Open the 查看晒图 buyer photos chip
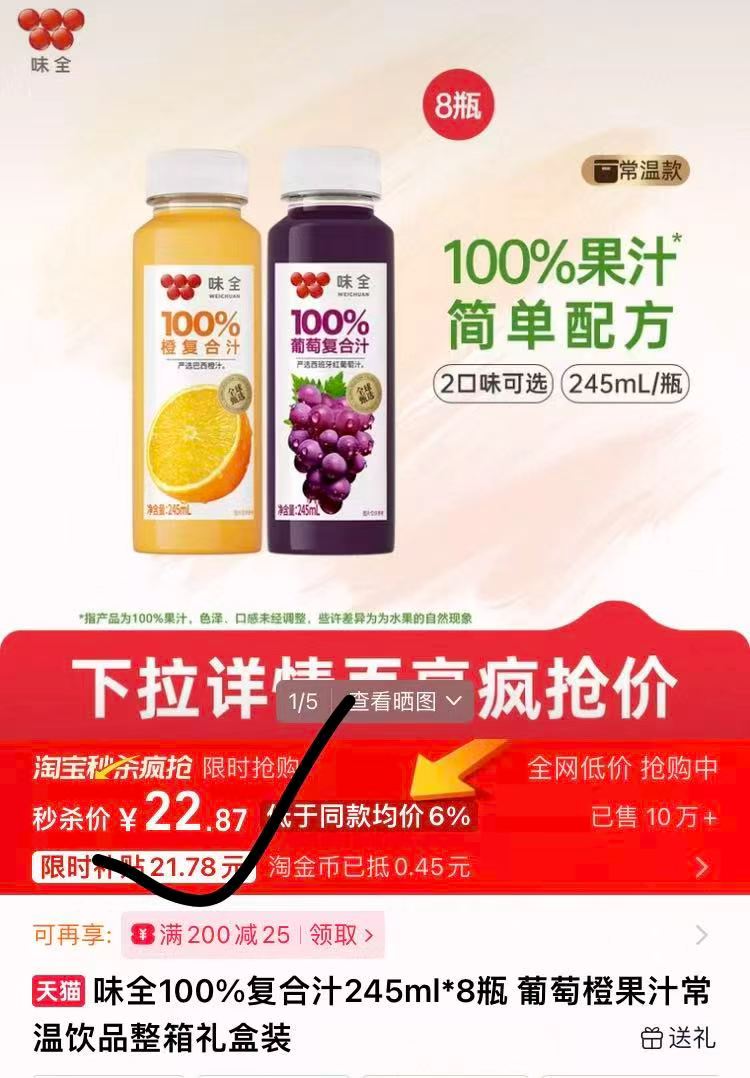Image resolution: width=750 pixels, height=1078 pixels. 405,702
